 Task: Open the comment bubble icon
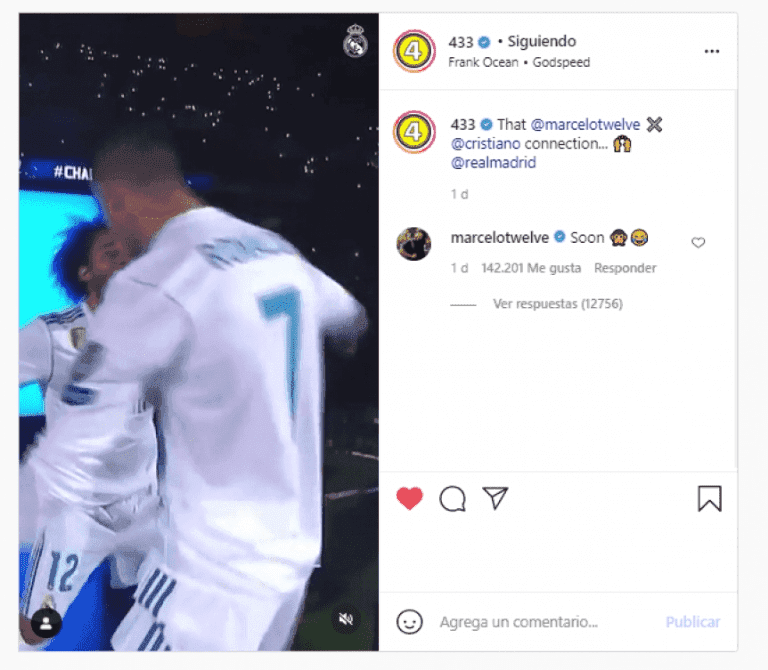(x=452, y=498)
